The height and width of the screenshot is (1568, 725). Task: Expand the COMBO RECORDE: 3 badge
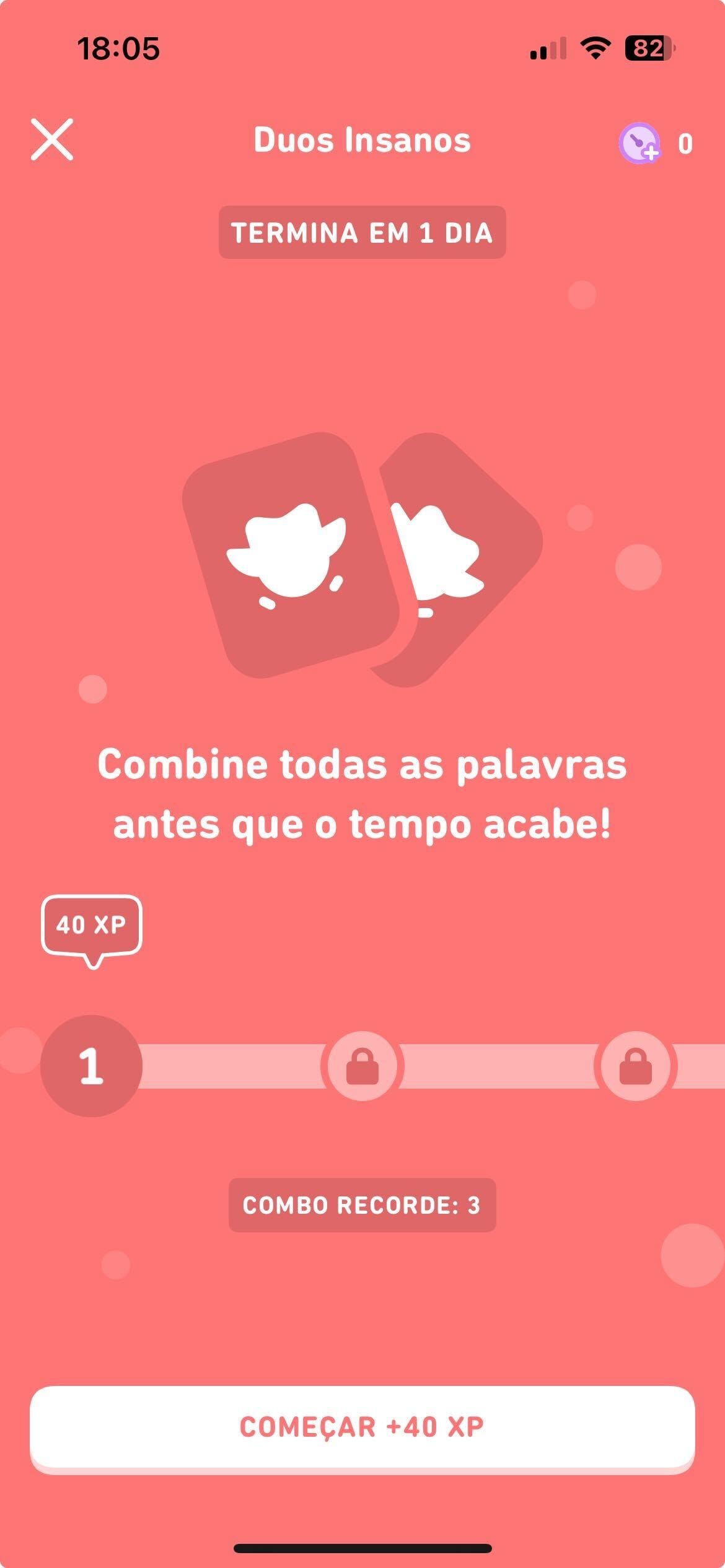pos(362,1204)
